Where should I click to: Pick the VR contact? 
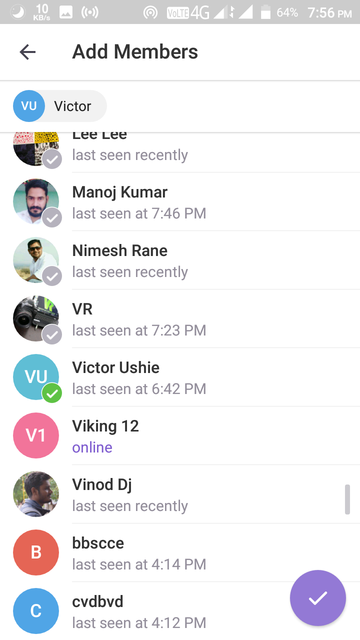(180, 319)
